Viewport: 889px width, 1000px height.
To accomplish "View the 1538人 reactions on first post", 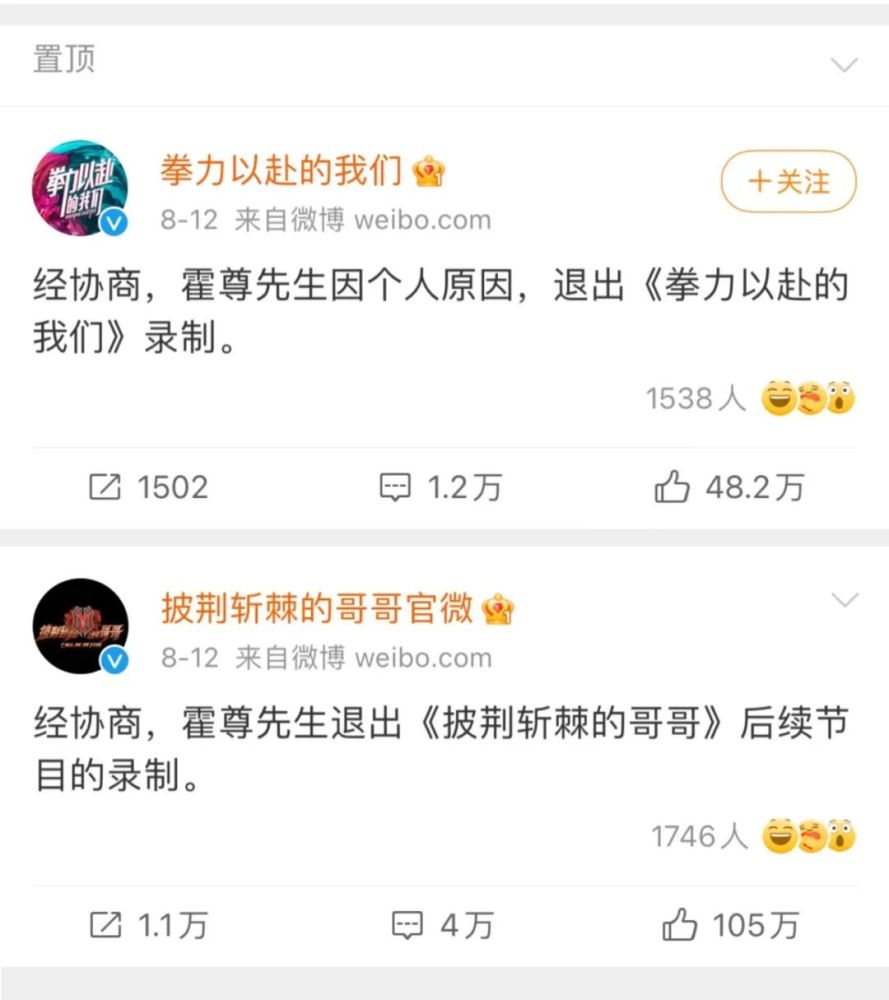I will 750,398.
